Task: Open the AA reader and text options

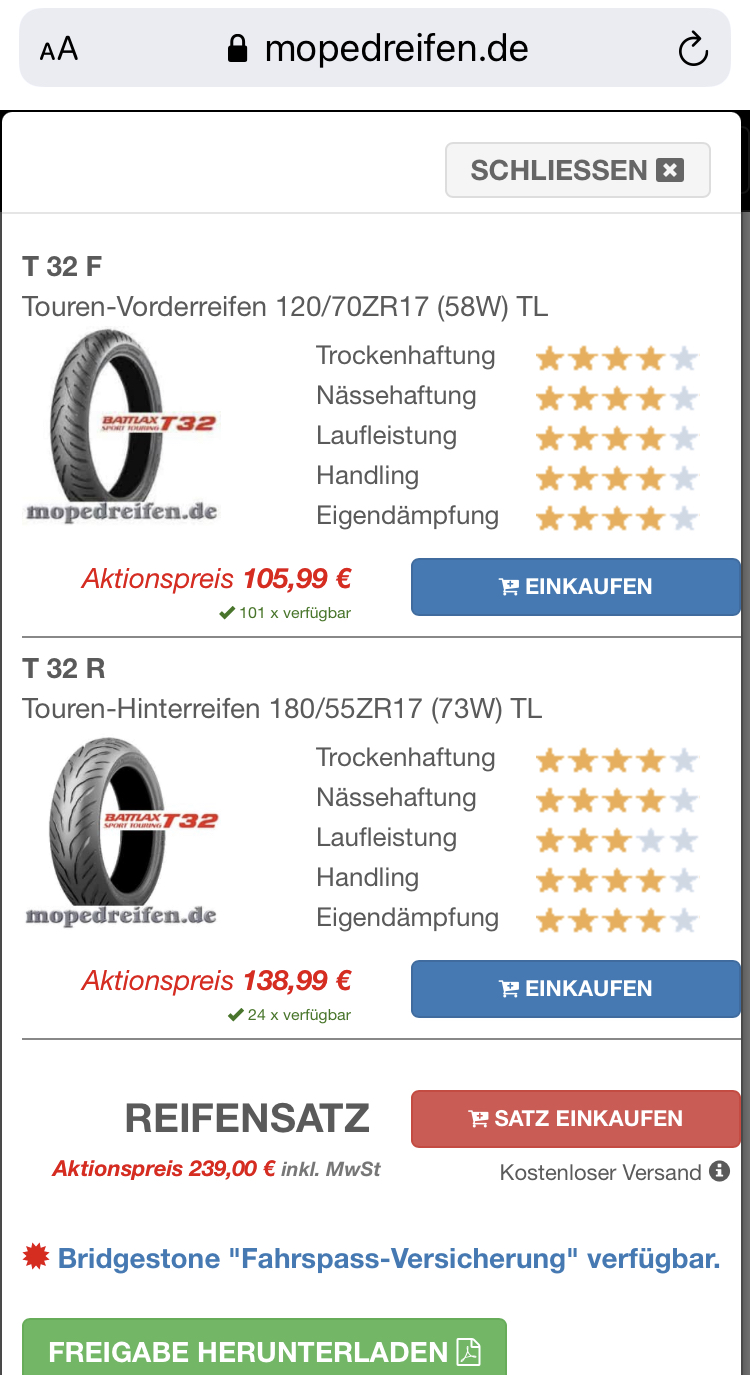Action: pos(59,50)
